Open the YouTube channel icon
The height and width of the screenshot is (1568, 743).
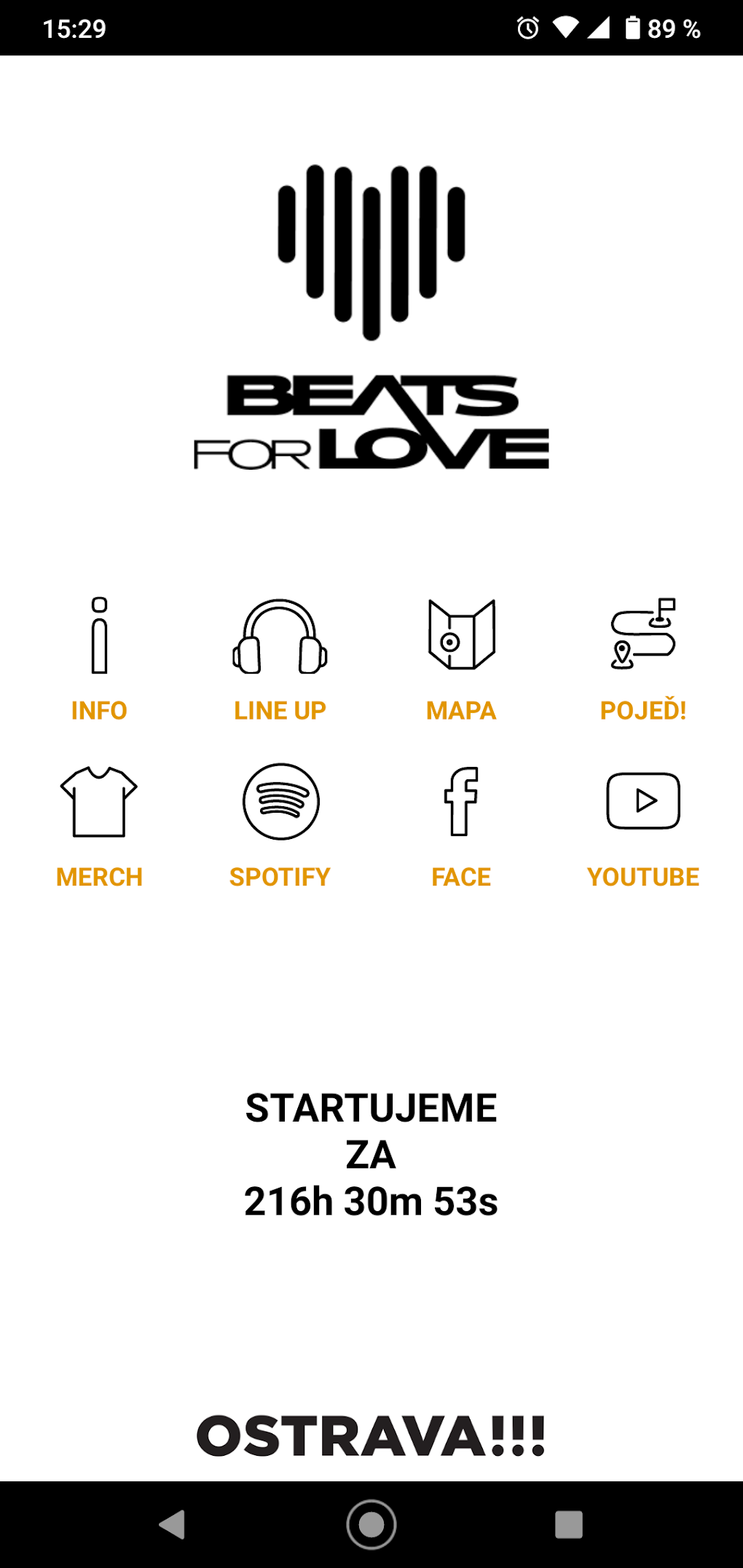(642, 801)
